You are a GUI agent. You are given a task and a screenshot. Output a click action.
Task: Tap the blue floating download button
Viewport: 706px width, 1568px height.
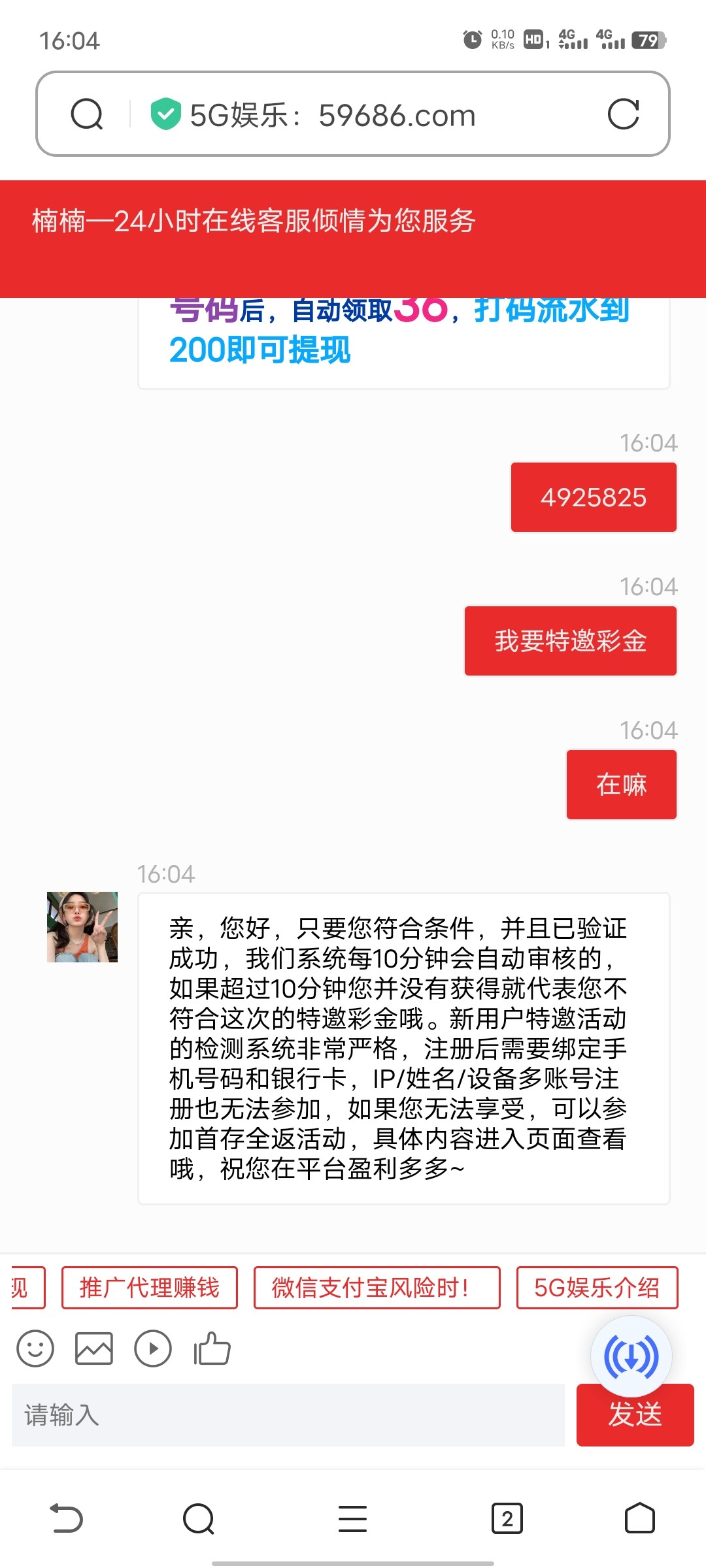point(631,1356)
